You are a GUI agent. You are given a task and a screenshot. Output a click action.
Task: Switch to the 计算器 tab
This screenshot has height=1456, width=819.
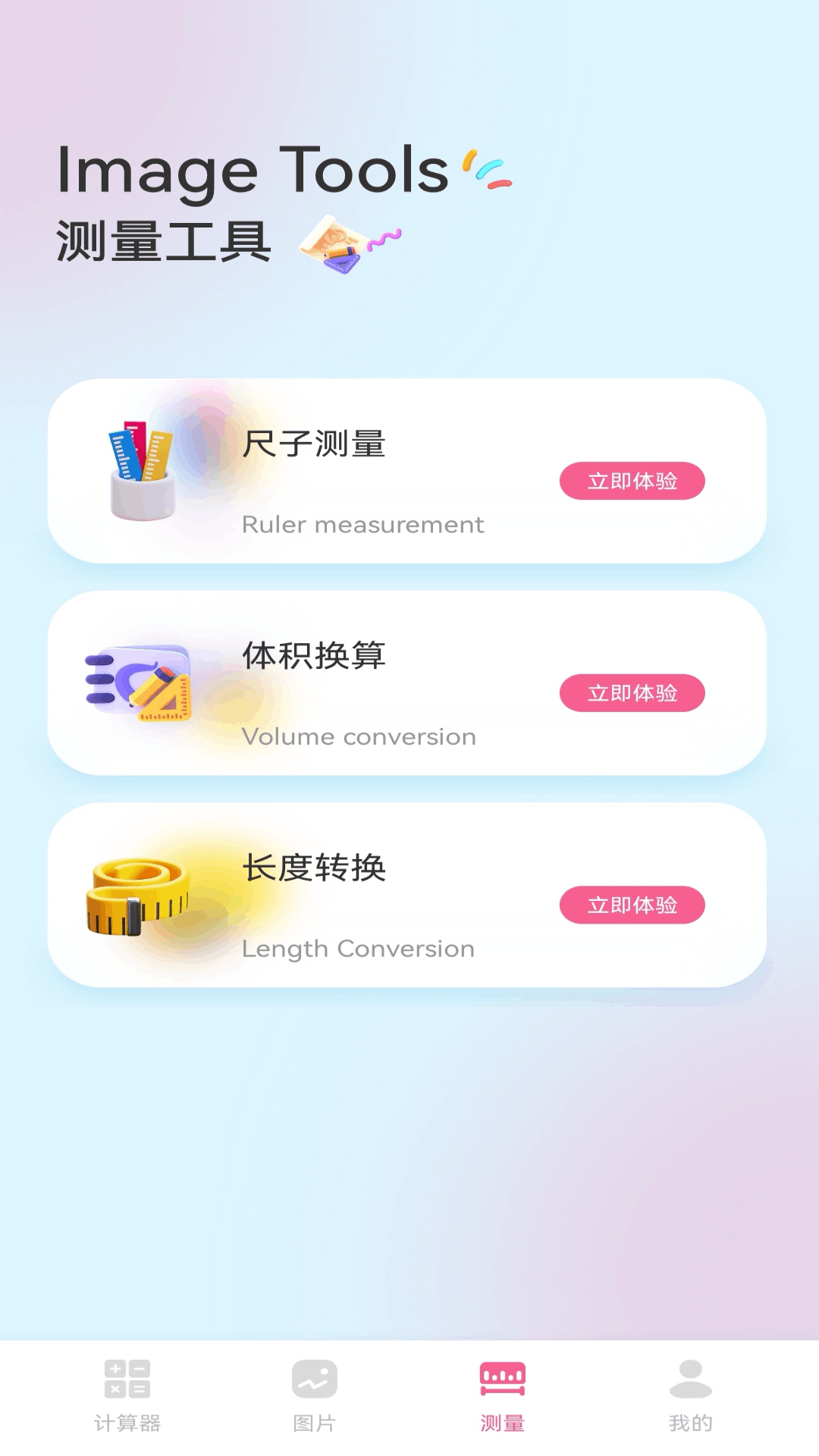point(129,1423)
